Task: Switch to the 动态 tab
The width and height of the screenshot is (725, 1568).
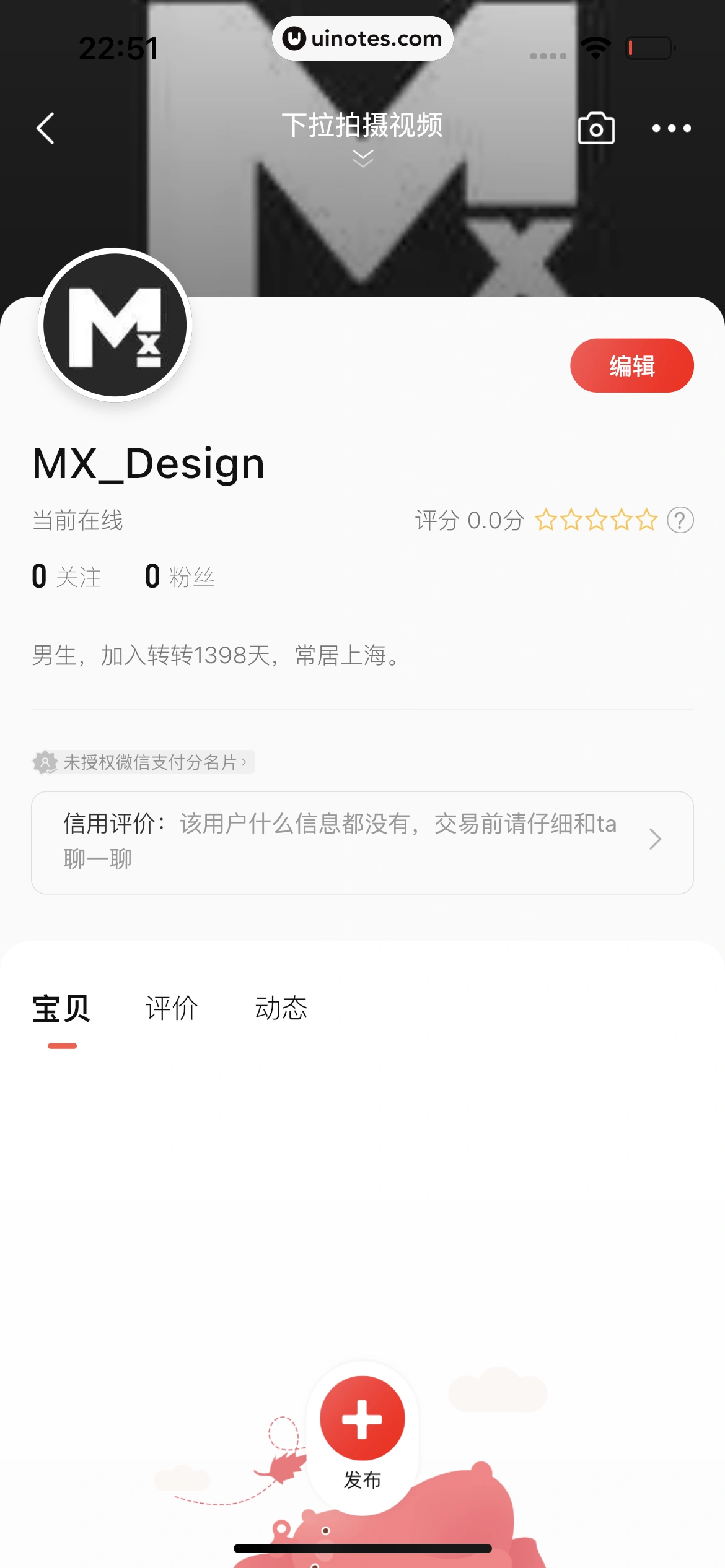Action: [283, 1006]
